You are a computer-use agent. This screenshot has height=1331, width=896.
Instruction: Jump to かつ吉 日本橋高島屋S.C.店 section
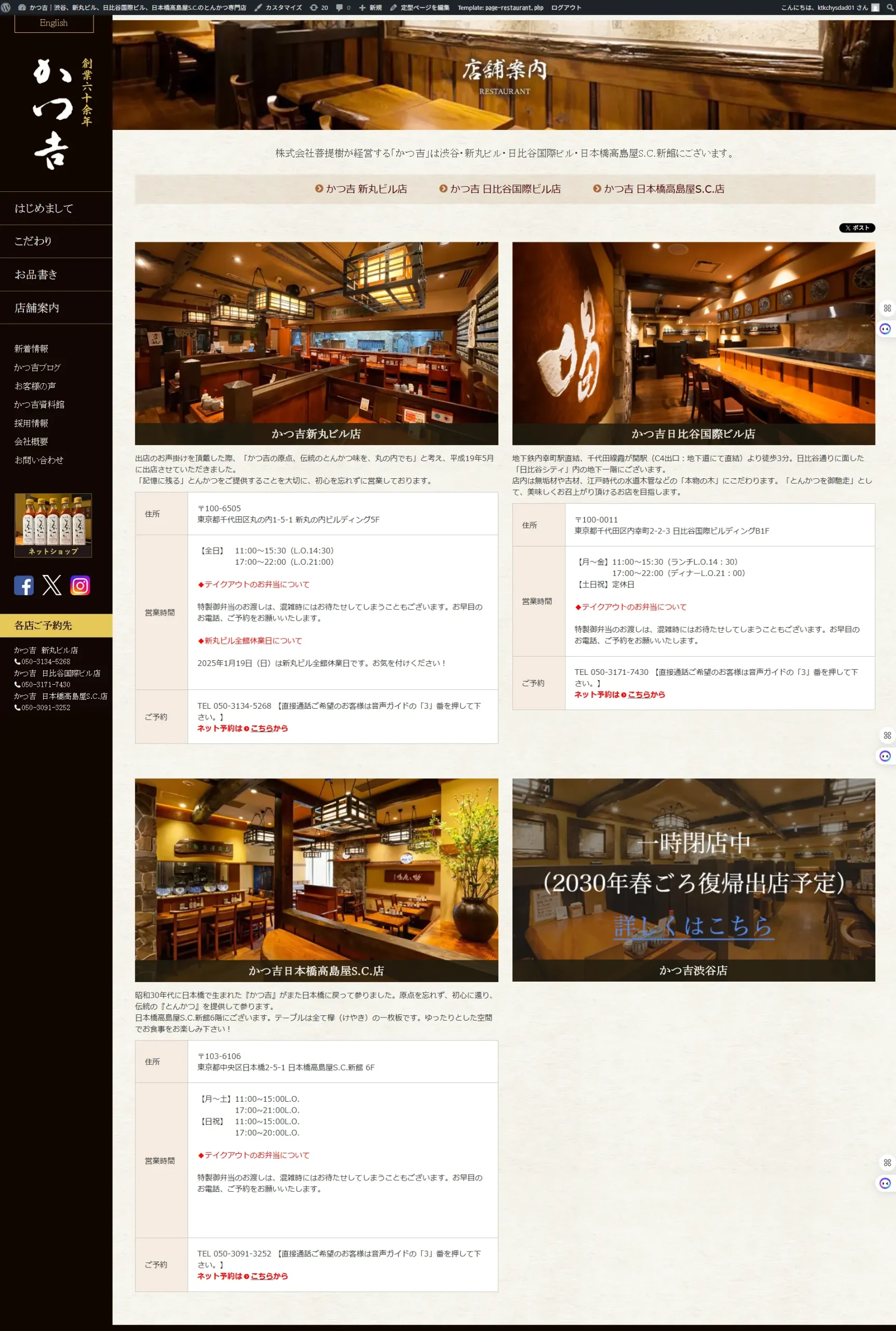click(x=659, y=189)
